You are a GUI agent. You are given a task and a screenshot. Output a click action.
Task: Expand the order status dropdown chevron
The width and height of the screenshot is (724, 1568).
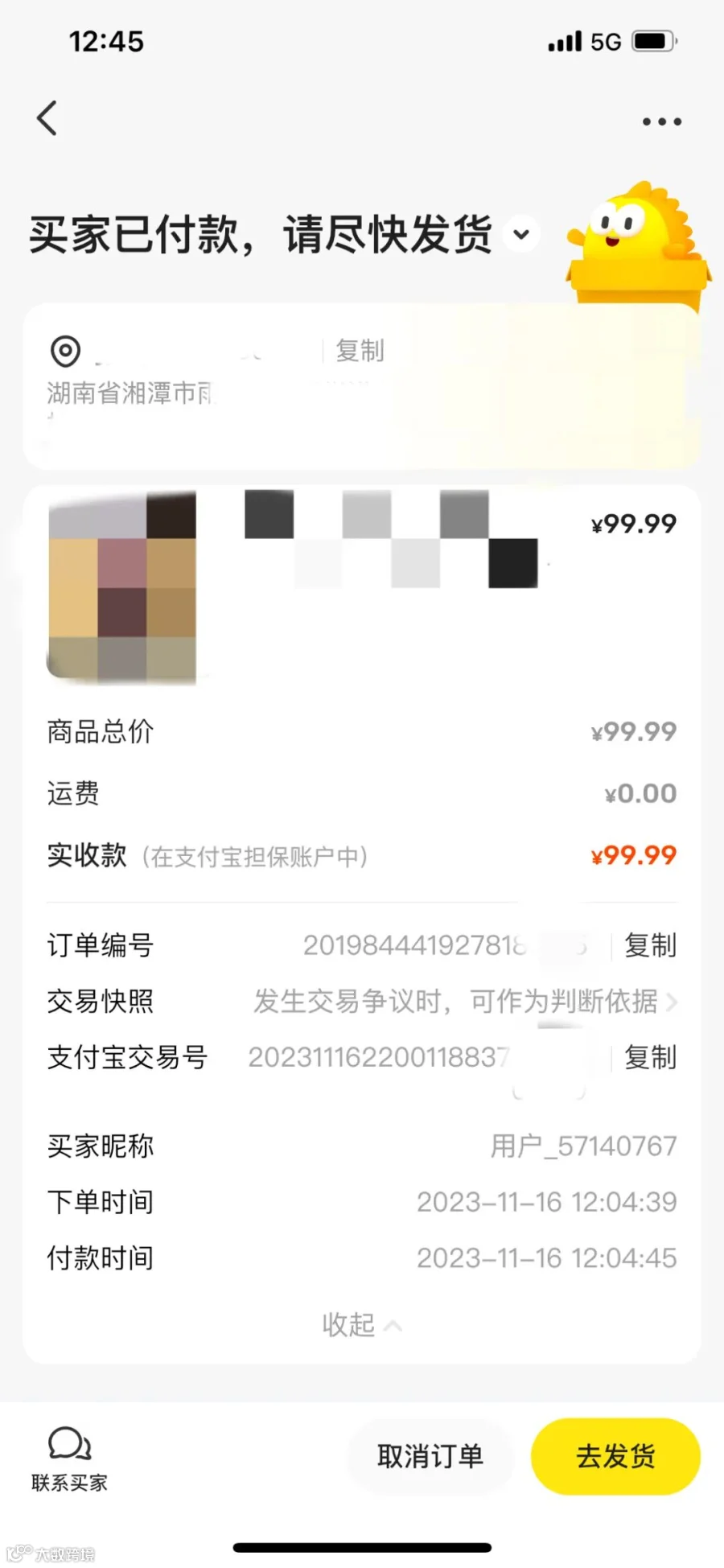tap(521, 234)
